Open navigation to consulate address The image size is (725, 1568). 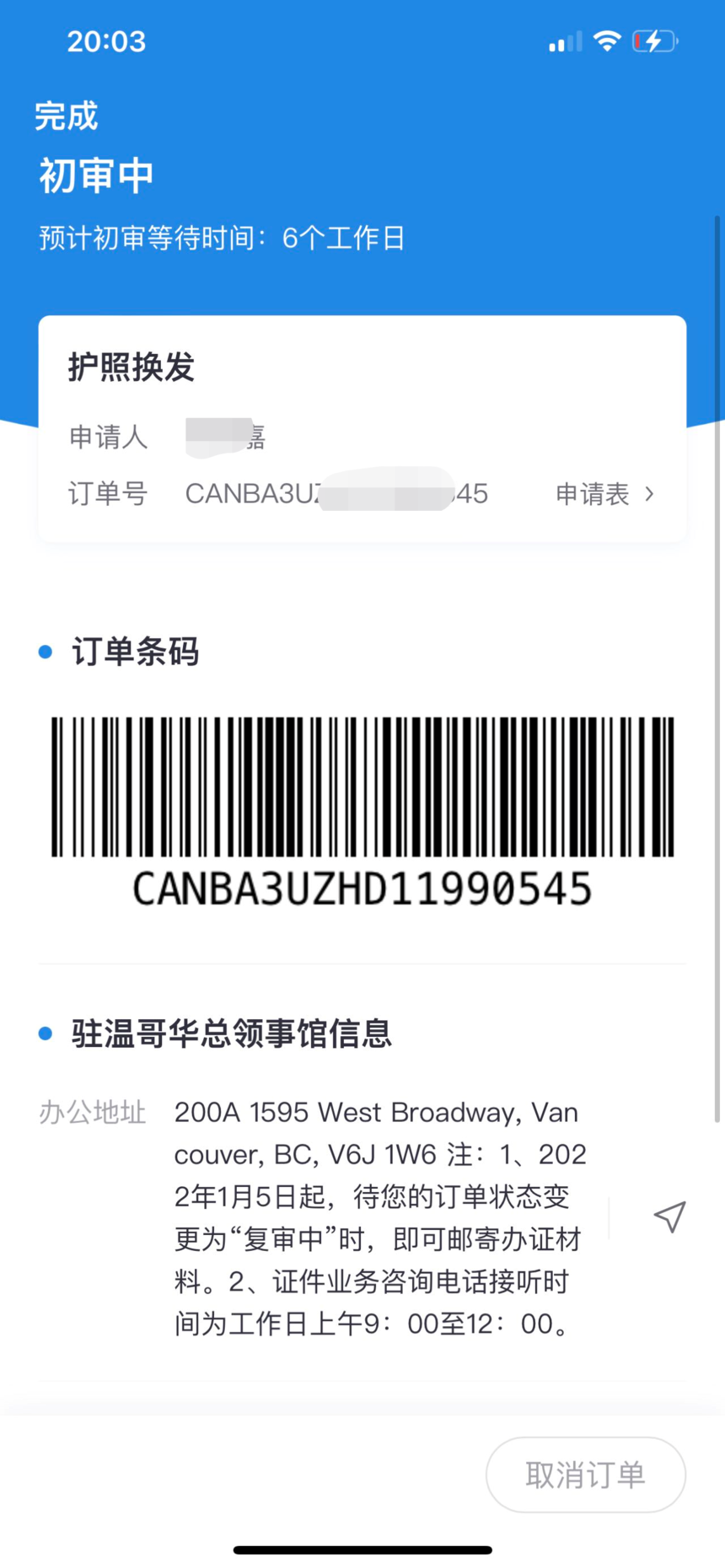(669, 1217)
